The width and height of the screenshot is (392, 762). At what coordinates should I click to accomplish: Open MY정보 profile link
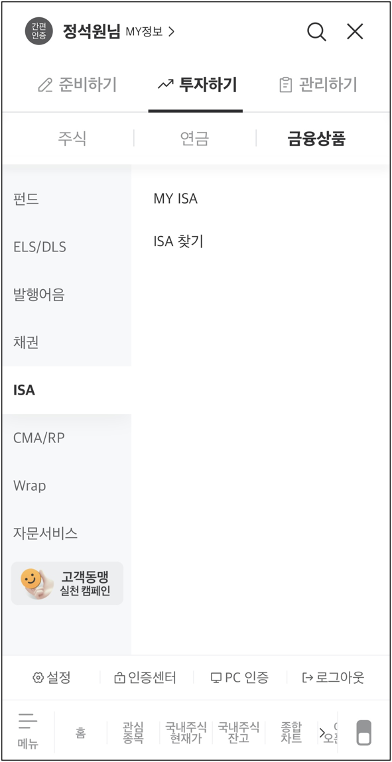[150, 32]
